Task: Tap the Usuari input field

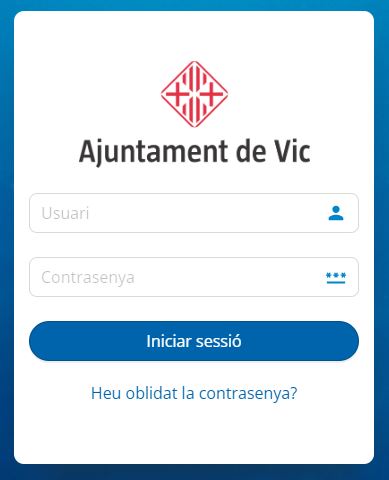Action: point(194,213)
